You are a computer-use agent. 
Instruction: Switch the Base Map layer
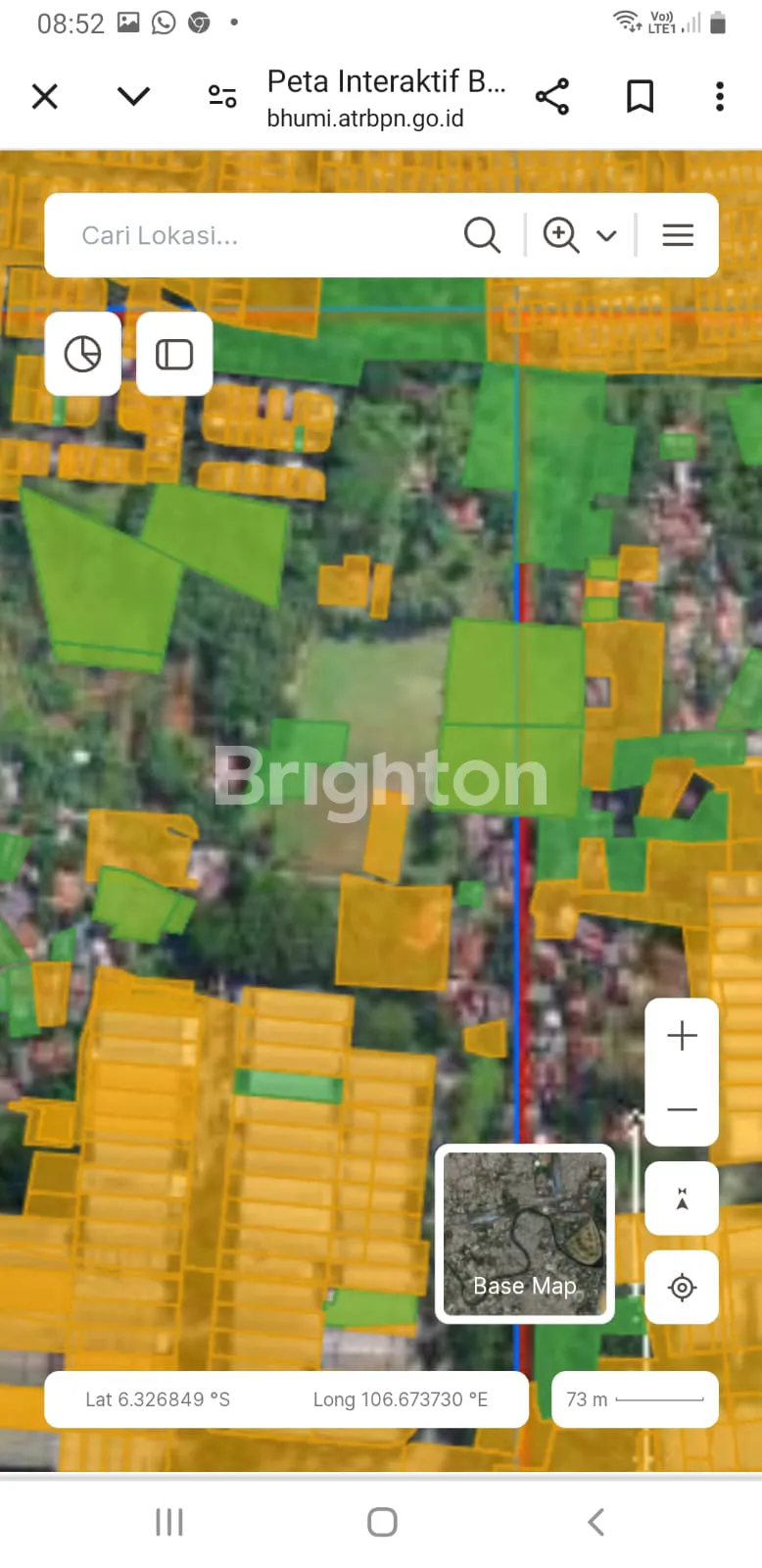[525, 1234]
